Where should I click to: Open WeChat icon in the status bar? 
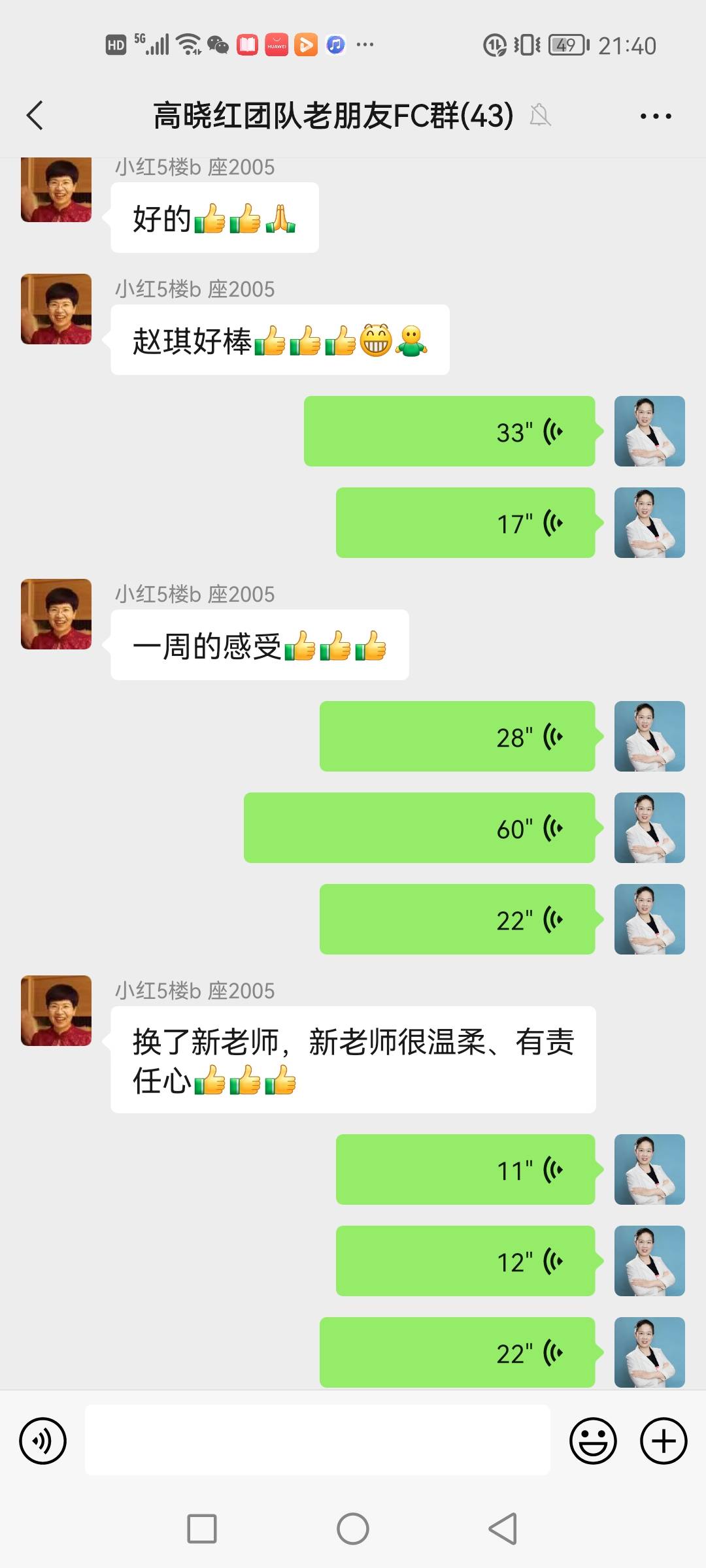pyautogui.click(x=216, y=44)
